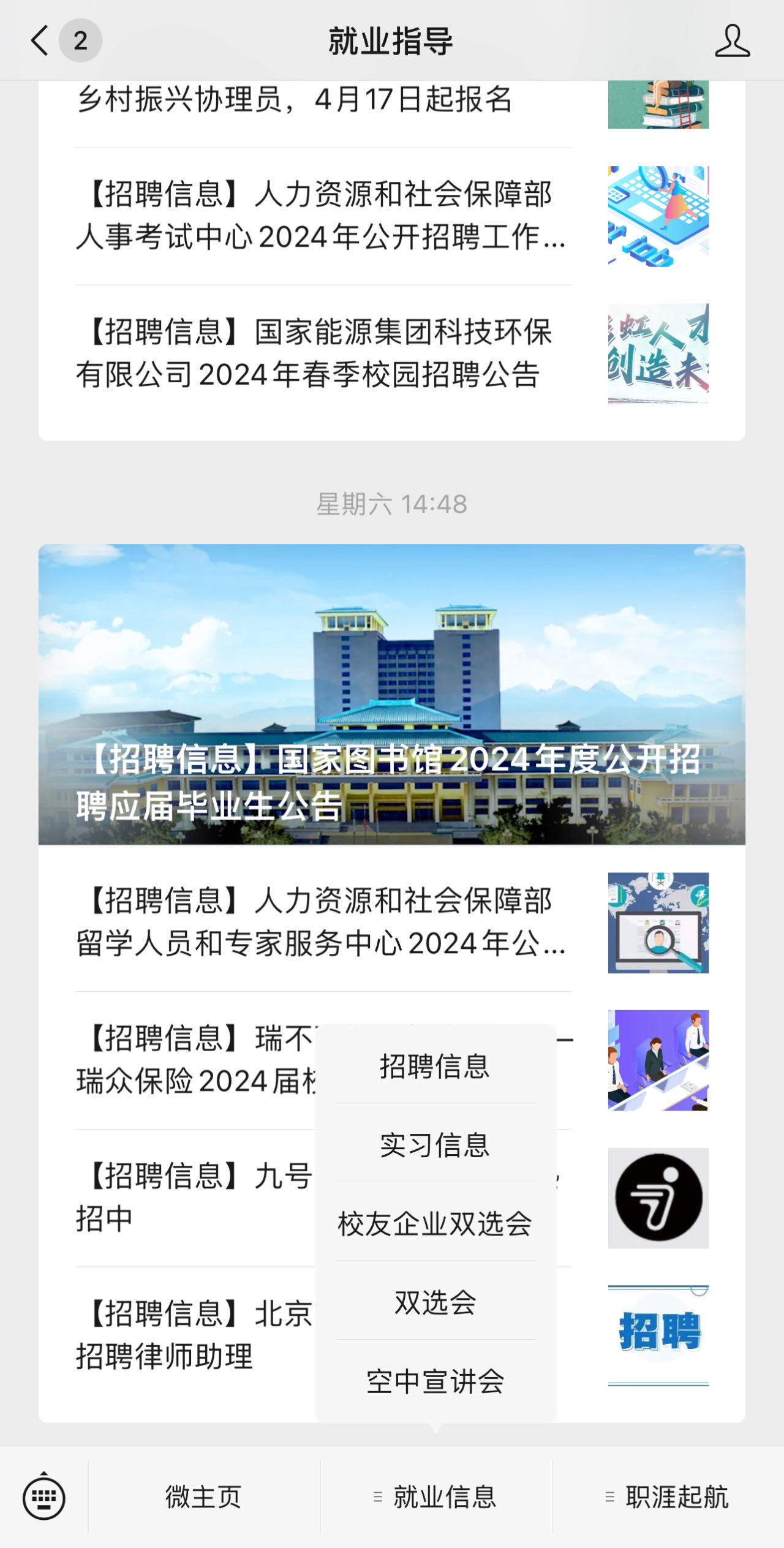Open 空中宣讲会 from the popup menu

pyautogui.click(x=435, y=1381)
